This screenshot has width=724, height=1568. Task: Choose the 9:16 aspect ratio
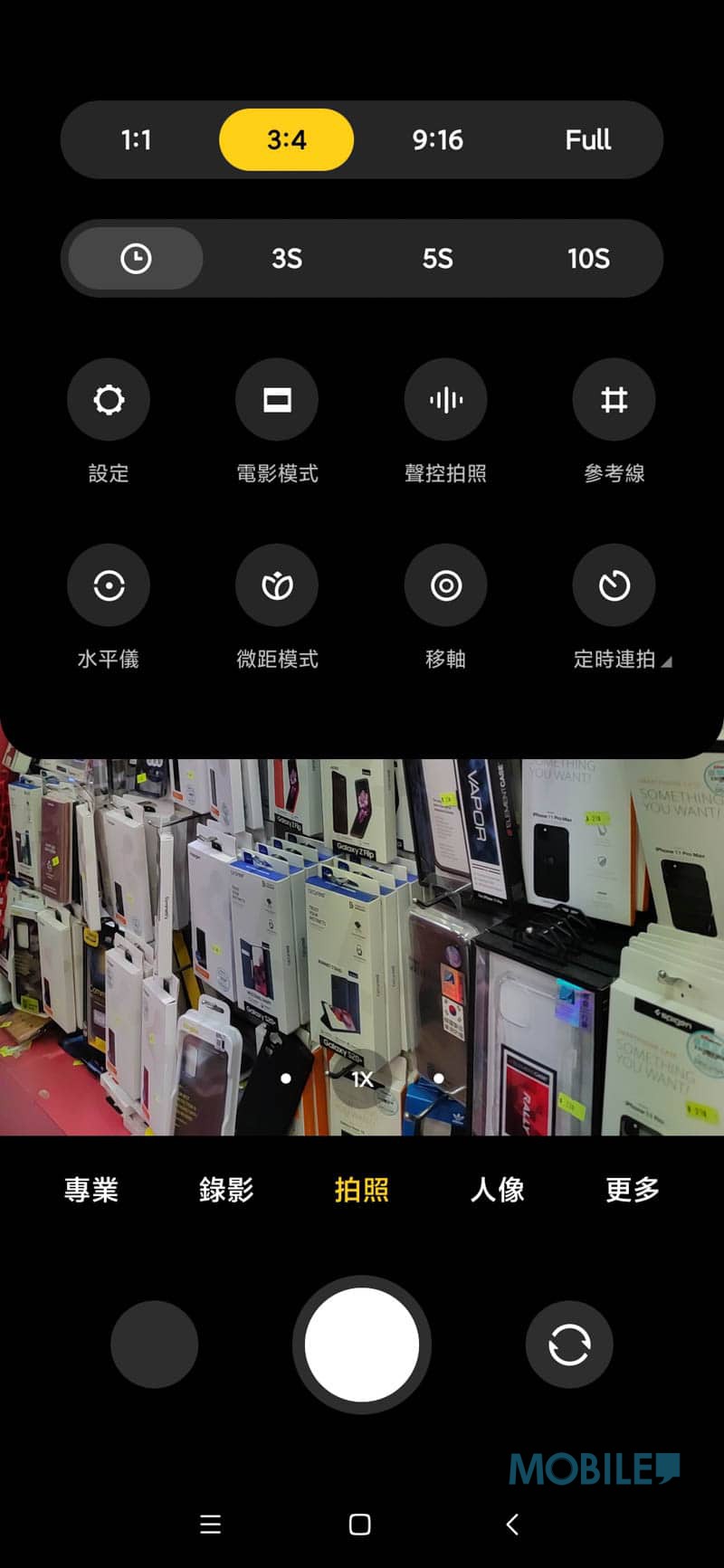pos(437,140)
